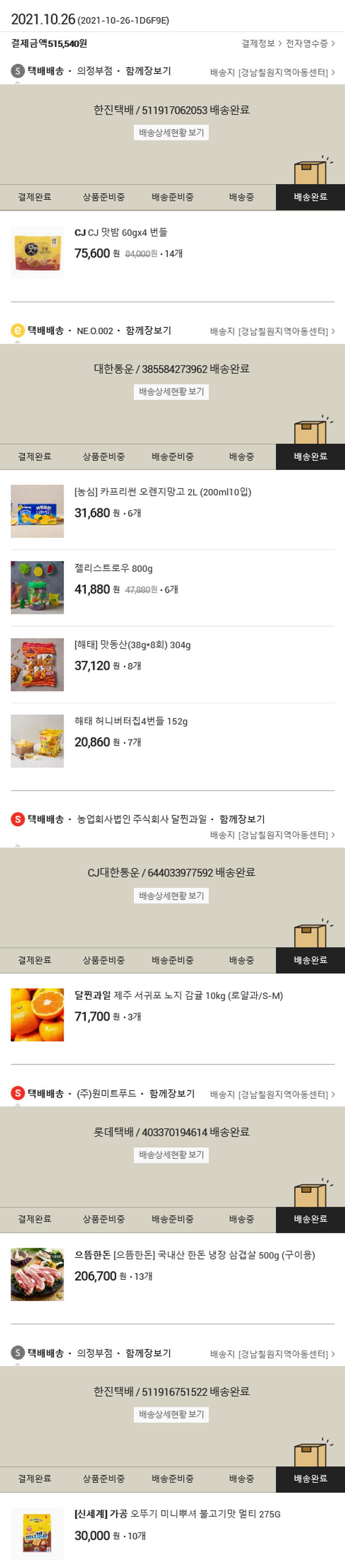Tap 함께장보기 next to (주)원미트푸드
This screenshot has width=345, height=1568.
point(172,1094)
